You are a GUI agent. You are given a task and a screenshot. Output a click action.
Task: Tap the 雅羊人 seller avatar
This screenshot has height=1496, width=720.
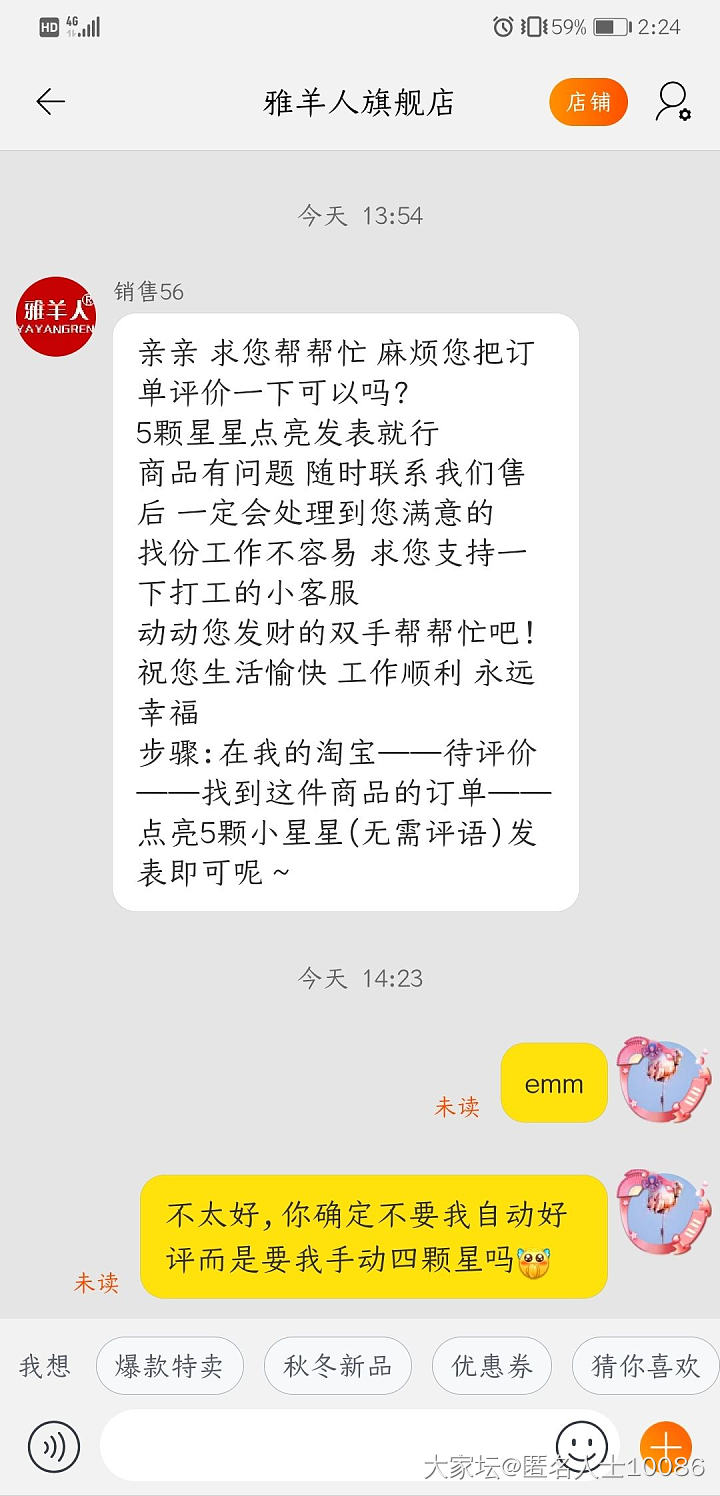tap(56, 317)
